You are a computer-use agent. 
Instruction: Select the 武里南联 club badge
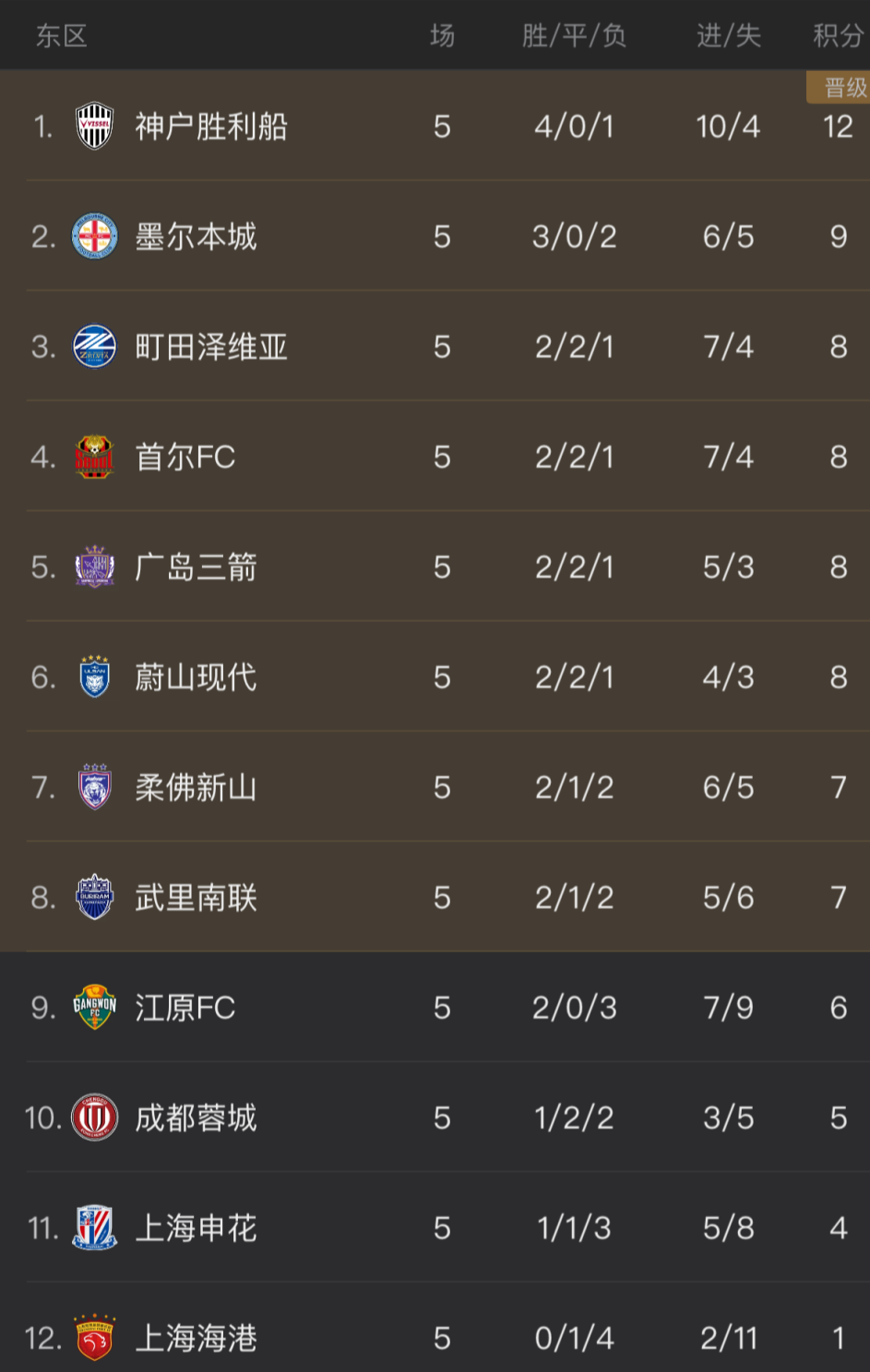click(93, 897)
